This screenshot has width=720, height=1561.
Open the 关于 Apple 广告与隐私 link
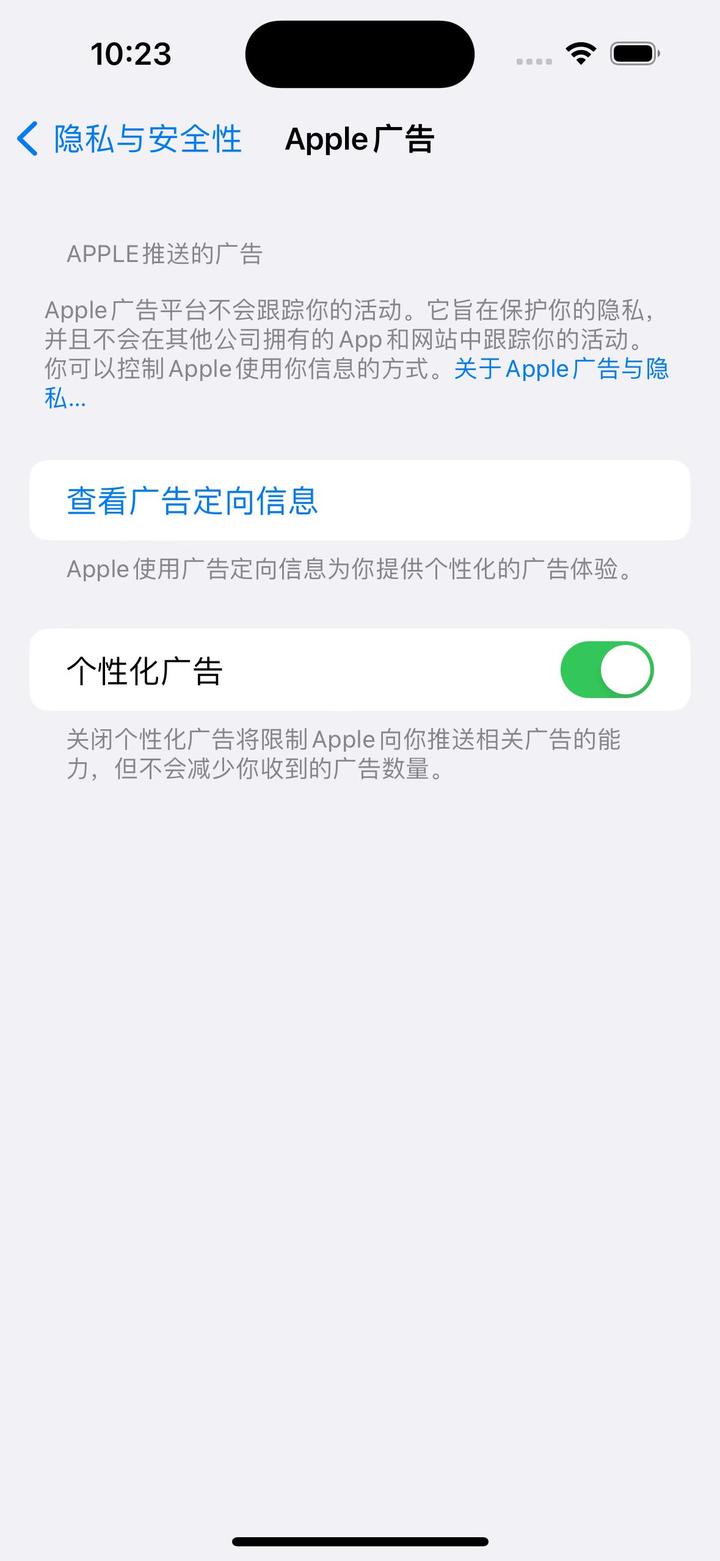[x=560, y=369]
